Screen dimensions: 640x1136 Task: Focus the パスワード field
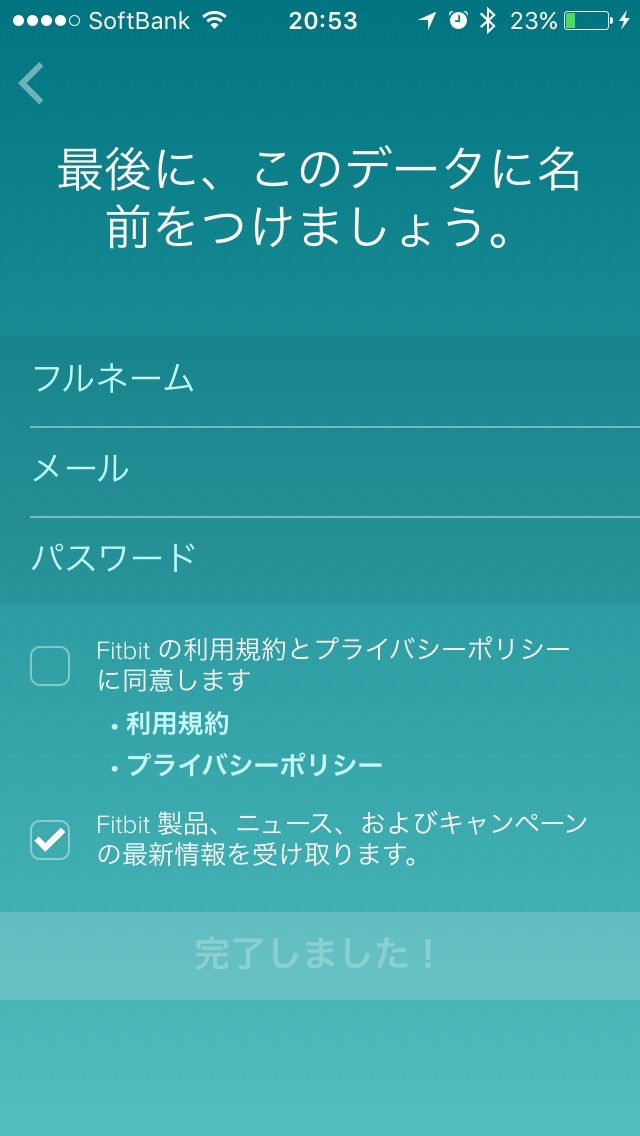point(320,560)
